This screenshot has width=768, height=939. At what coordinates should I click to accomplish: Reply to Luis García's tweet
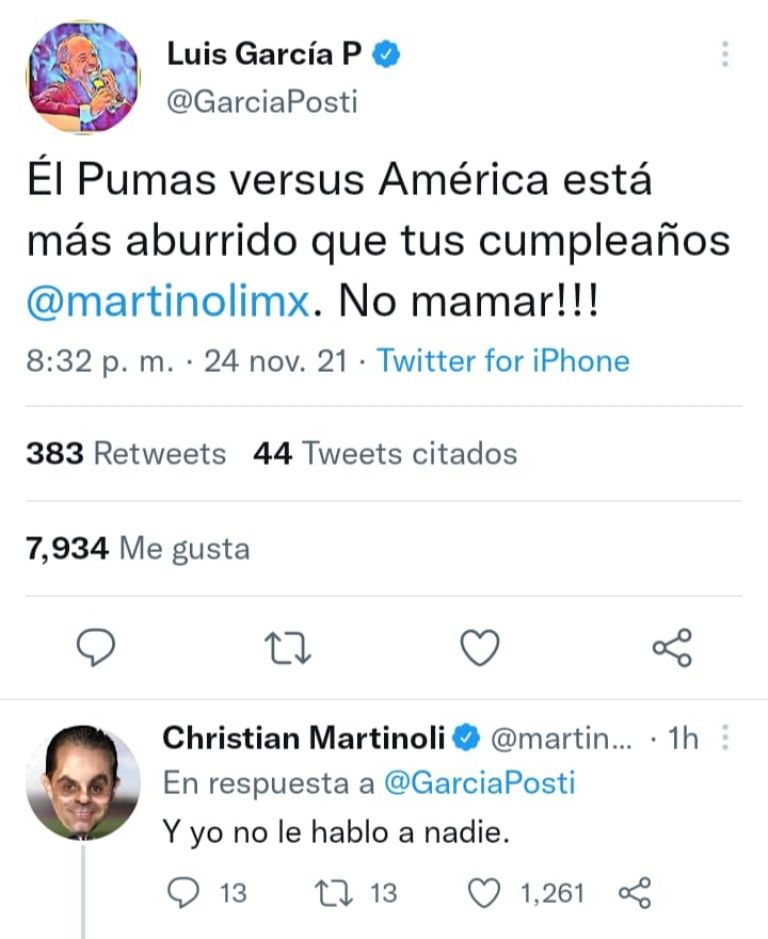pos(97,648)
